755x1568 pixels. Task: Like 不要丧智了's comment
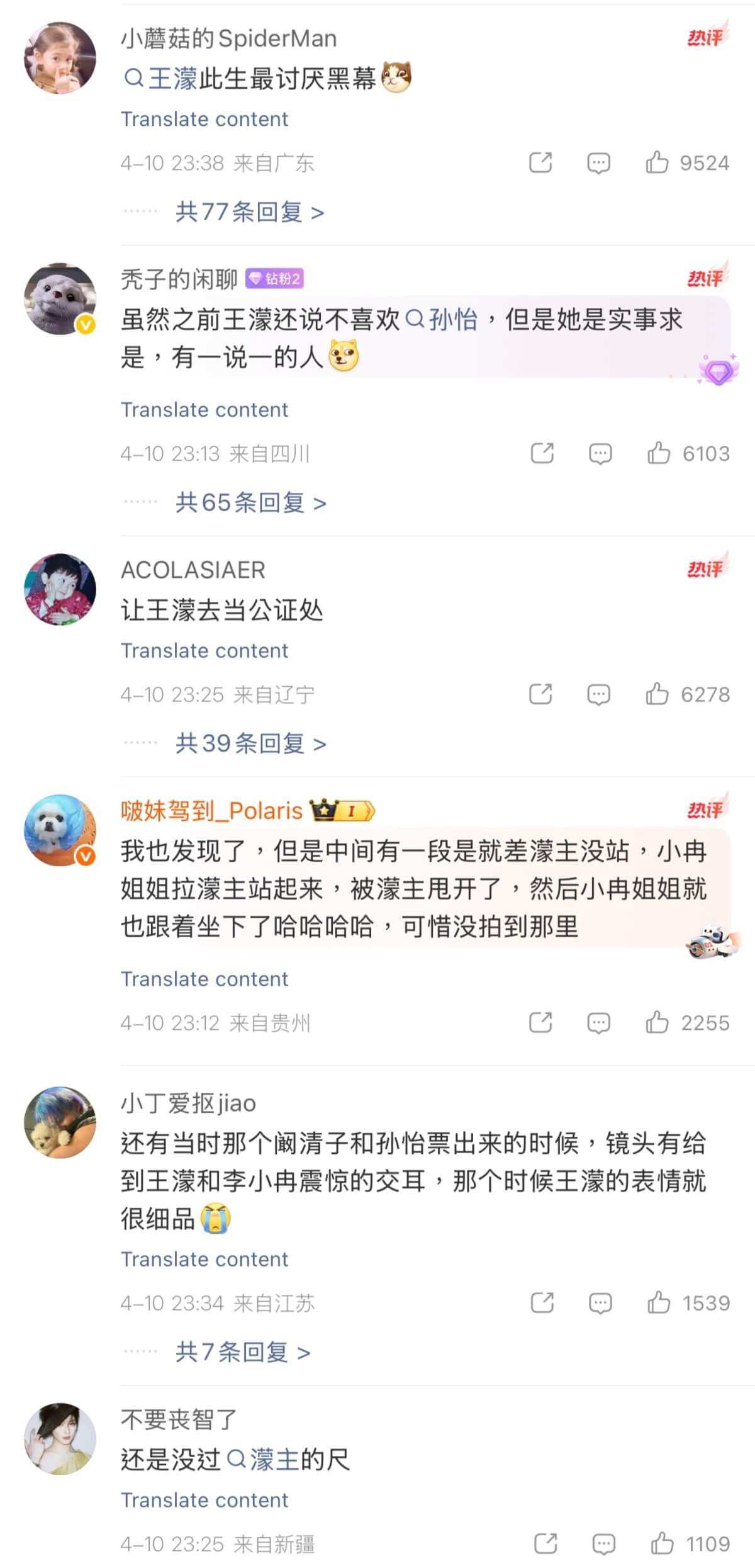click(662, 1543)
